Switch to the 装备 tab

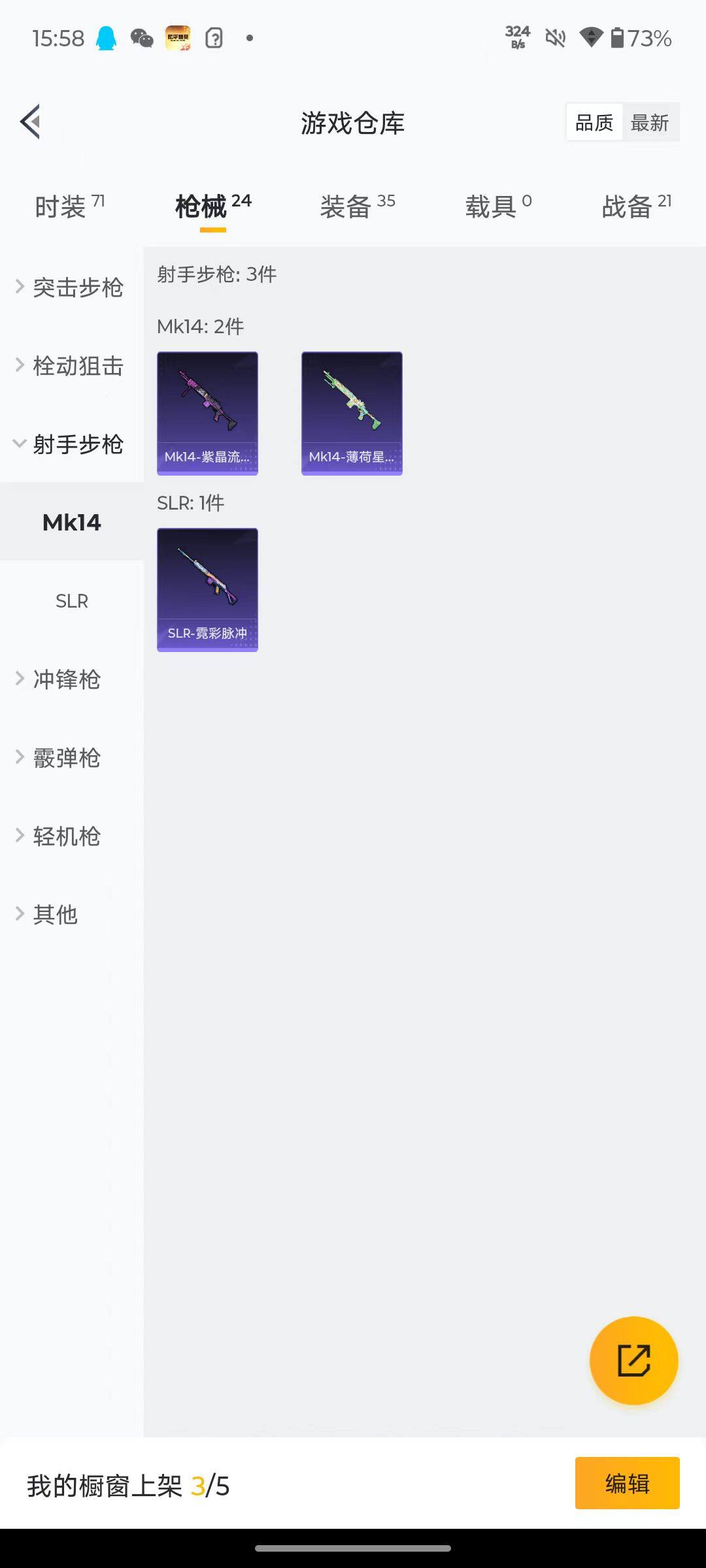tap(357, 206)
